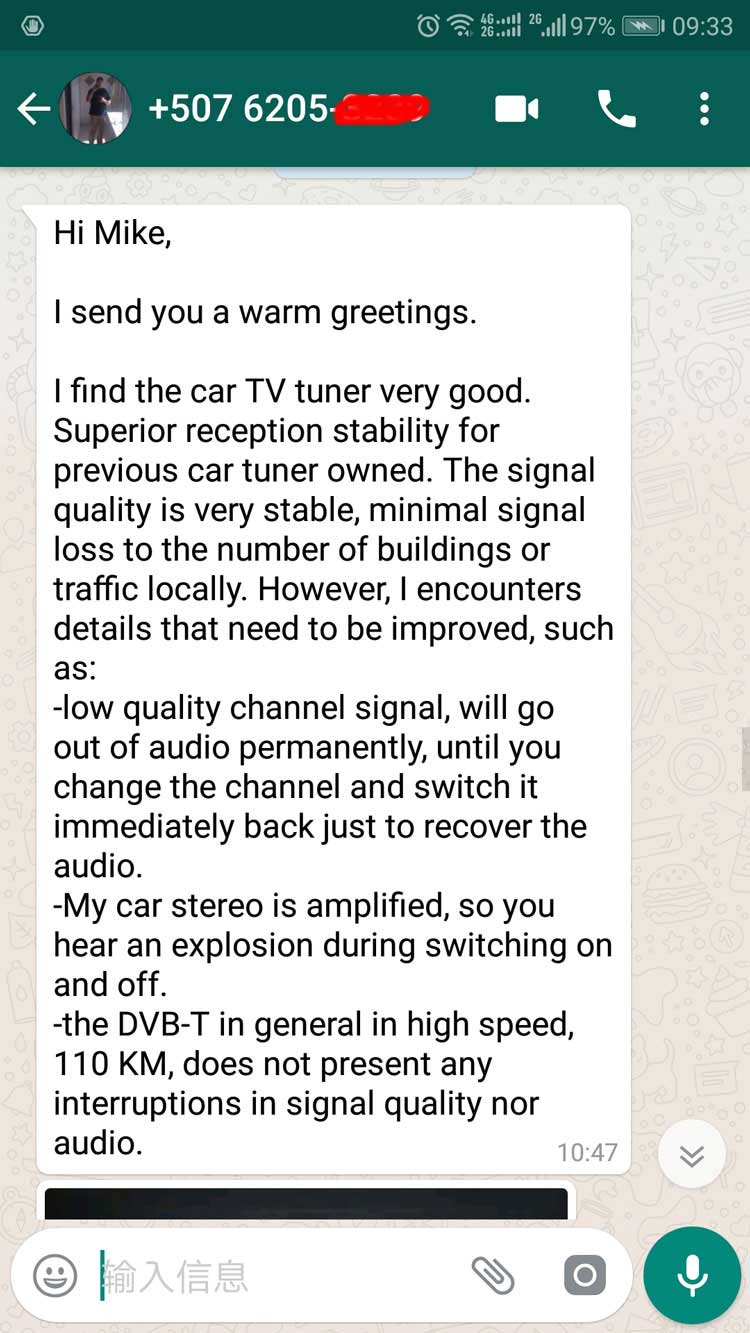Start a video call

[x=517, y=109]
